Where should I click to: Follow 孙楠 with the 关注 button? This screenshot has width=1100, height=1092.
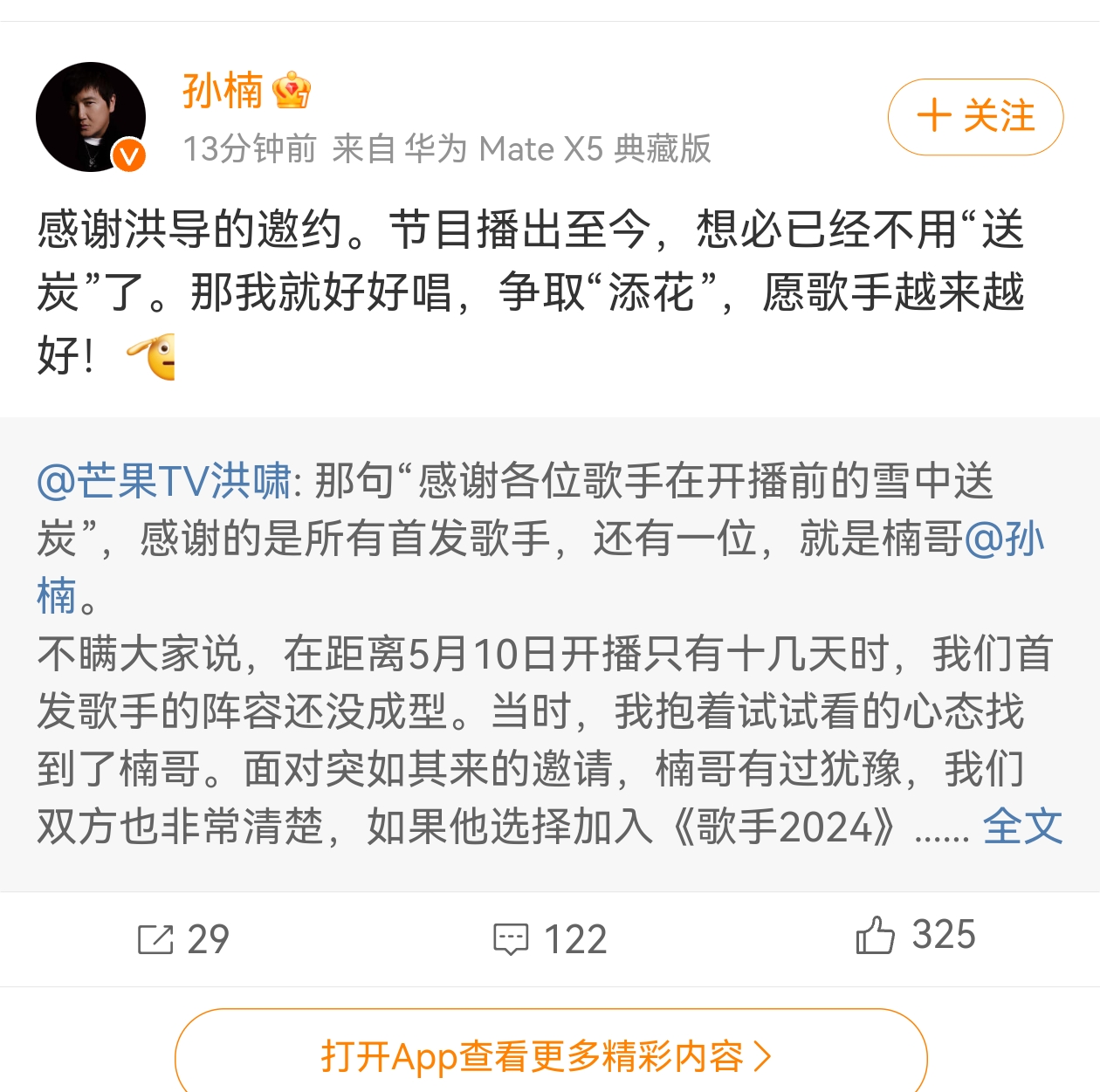coord(975,117)
